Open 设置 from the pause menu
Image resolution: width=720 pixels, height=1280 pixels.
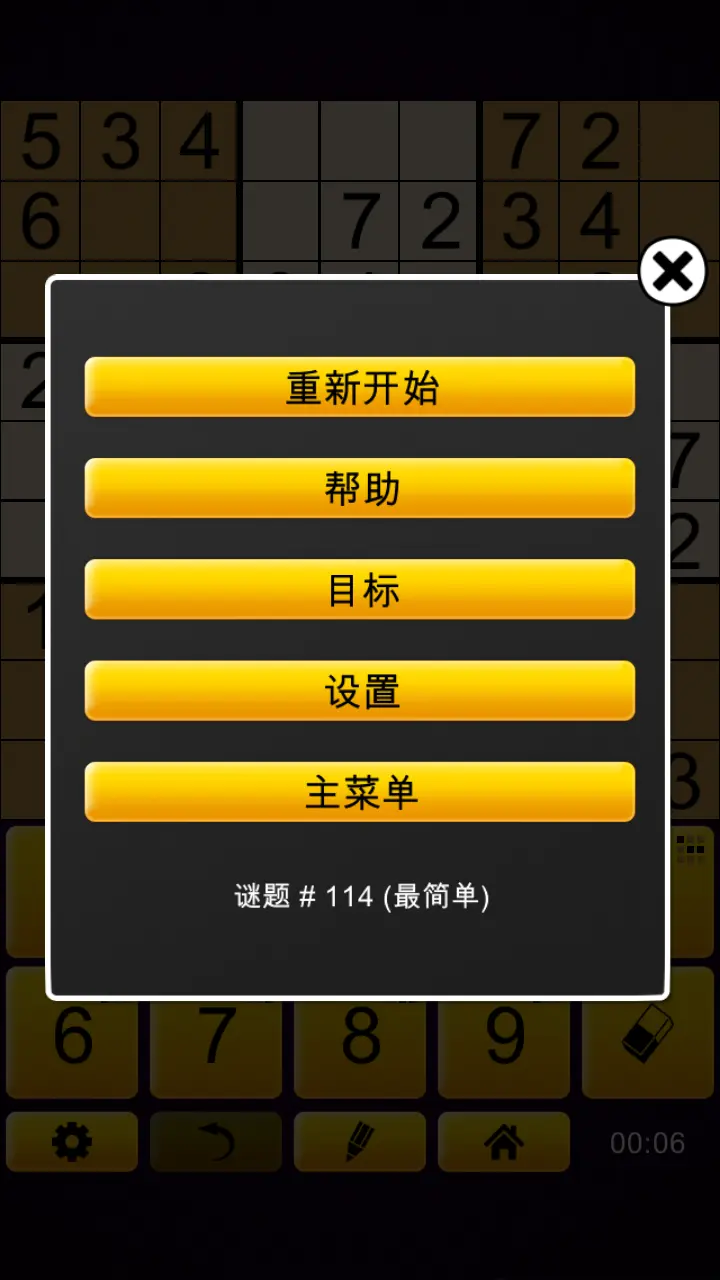(x=360, y=690)
